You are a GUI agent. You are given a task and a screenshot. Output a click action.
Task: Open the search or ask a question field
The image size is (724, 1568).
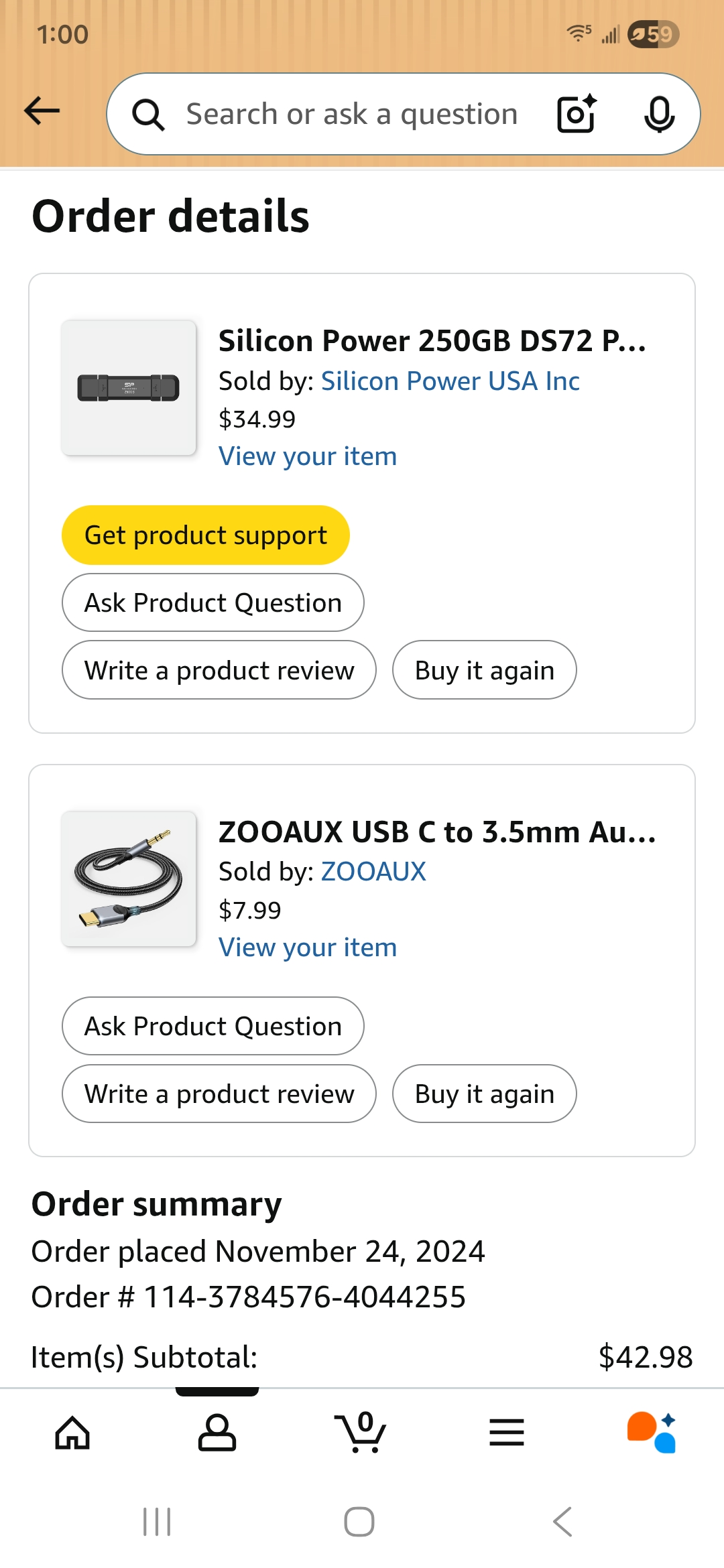click(351, 114)
